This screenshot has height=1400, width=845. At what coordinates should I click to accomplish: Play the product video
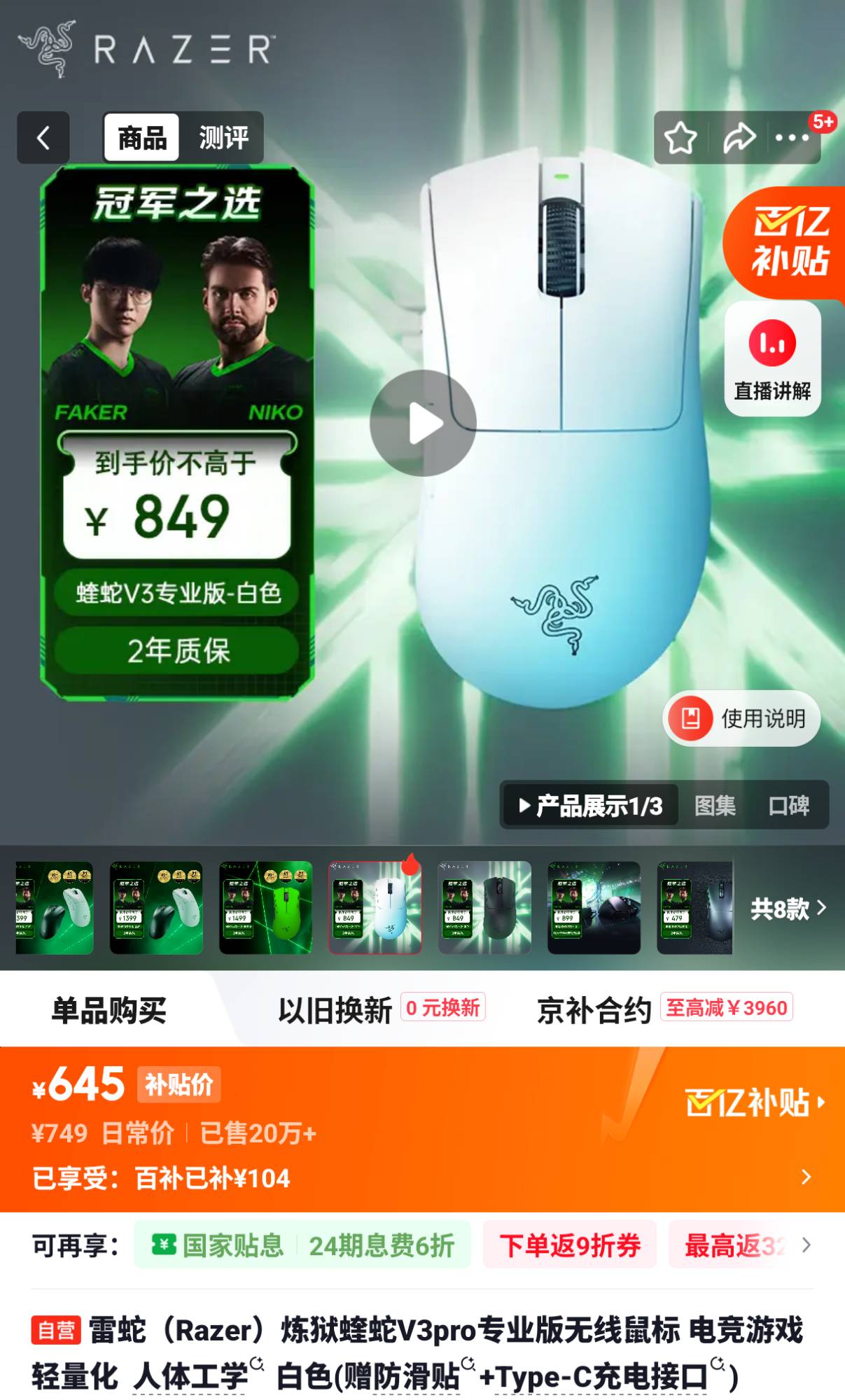pos(423,423)
